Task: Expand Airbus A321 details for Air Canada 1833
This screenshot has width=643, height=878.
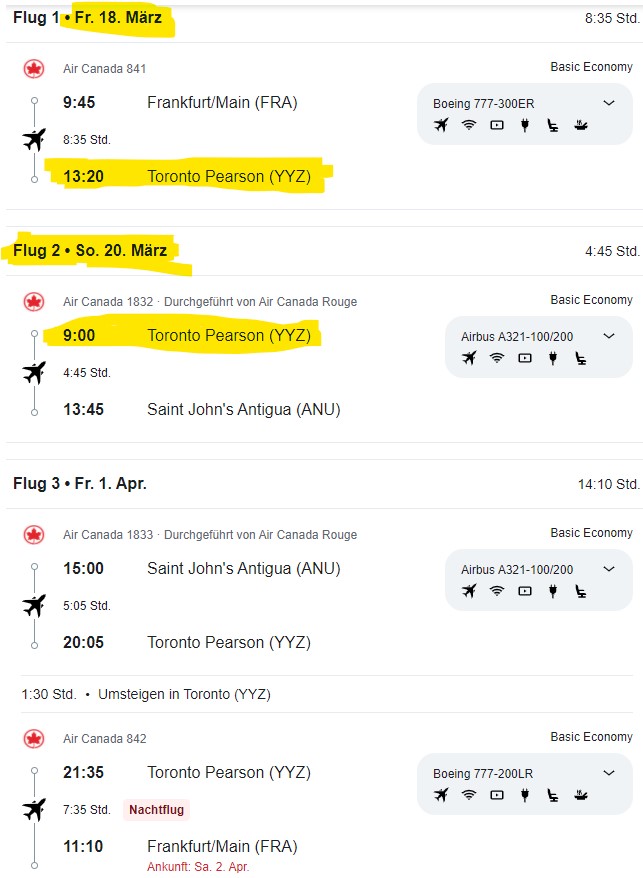Action: (609, 569)
